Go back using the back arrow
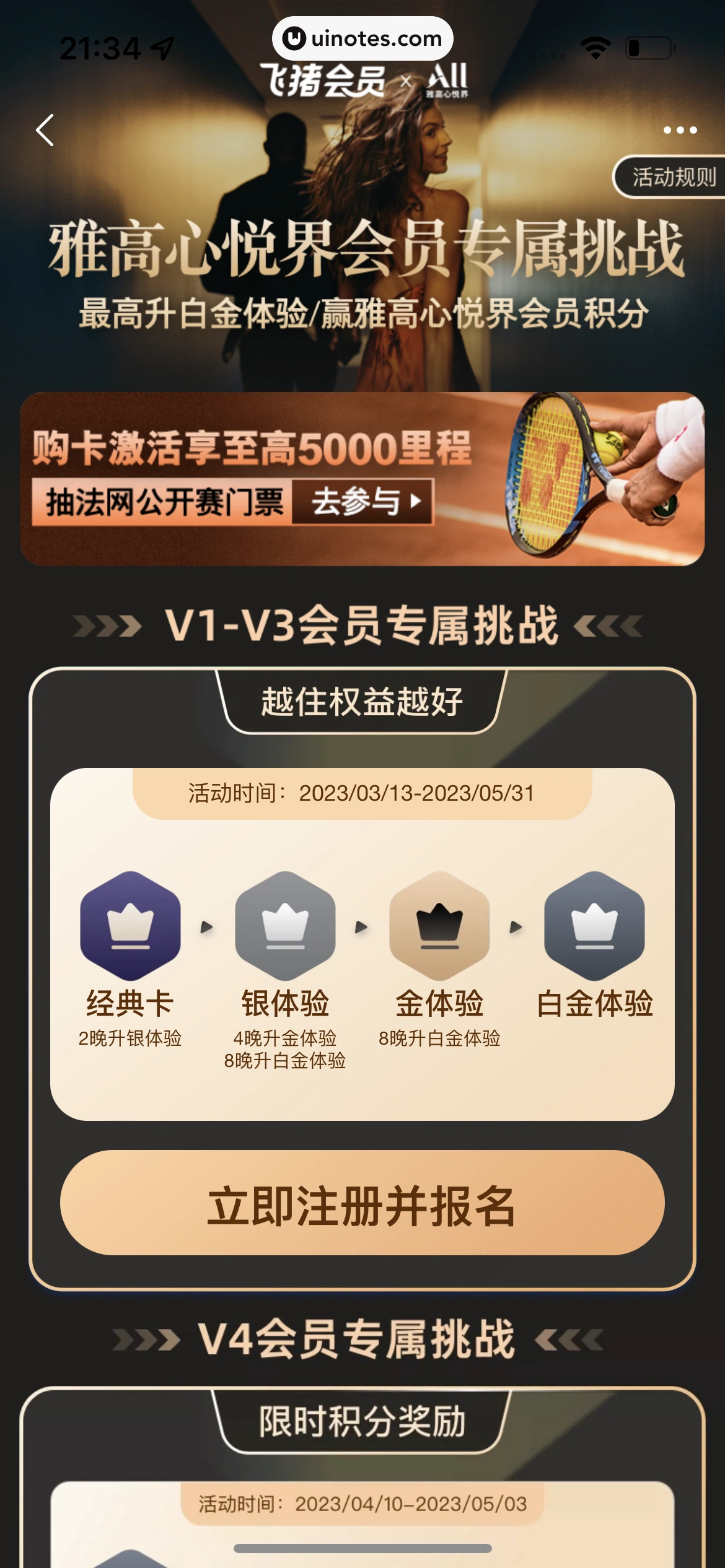725x1568 pixels. pyautogui.click(x=45, y=130)
